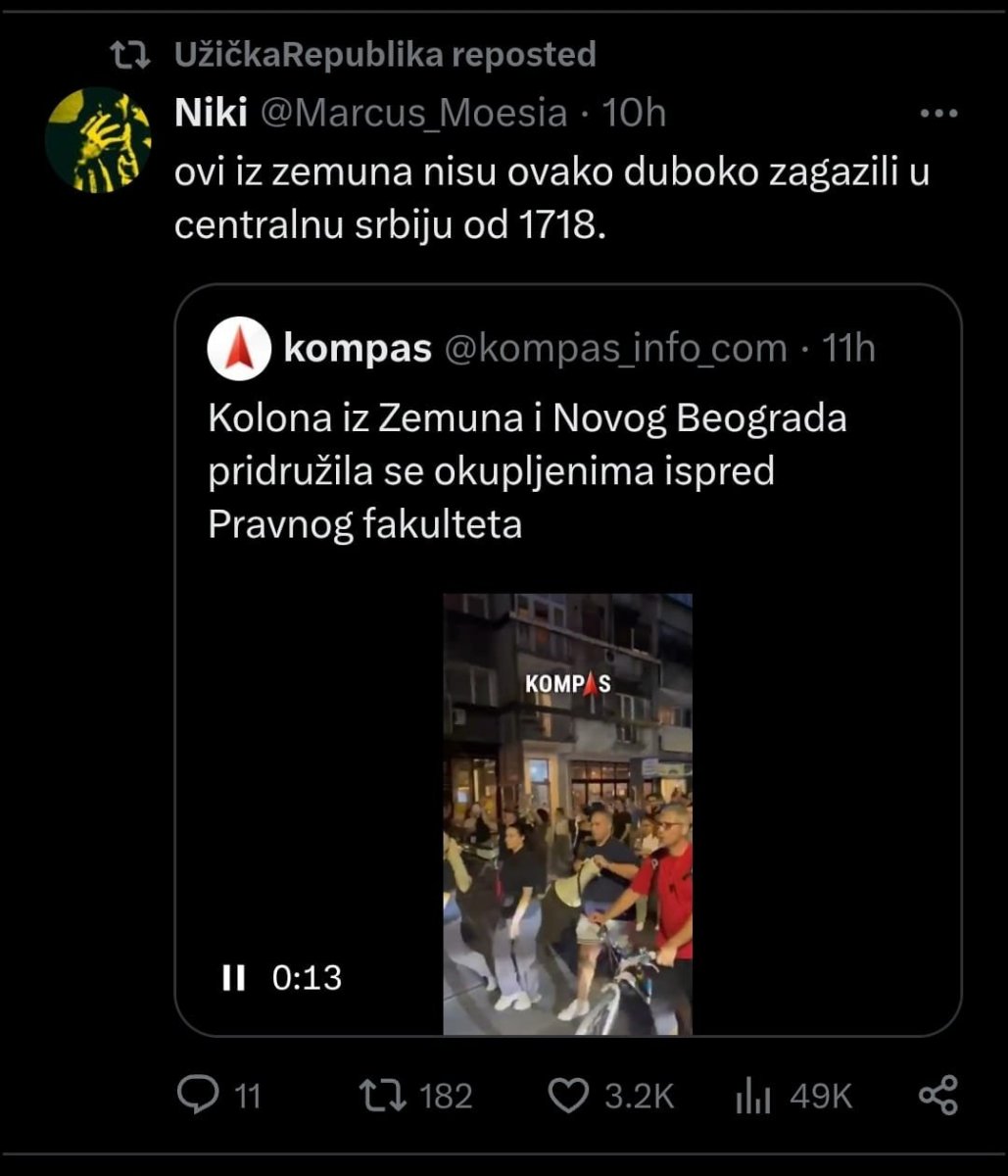Screen dimensions: 1008x1176
Task: Open the tweet's three-dot overflow menu
Action: coord(938,115)
